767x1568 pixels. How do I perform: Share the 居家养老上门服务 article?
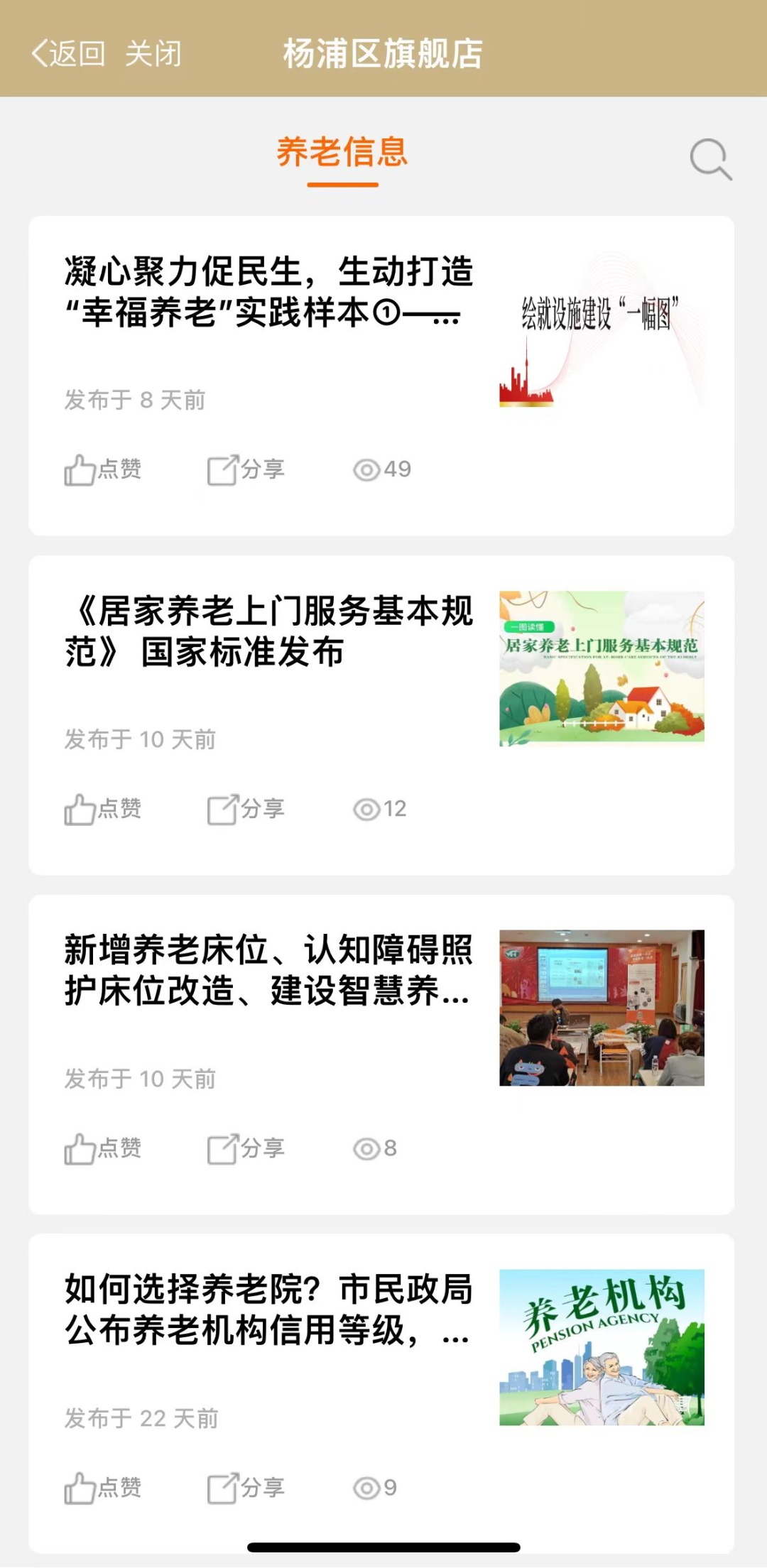[246, 809]
